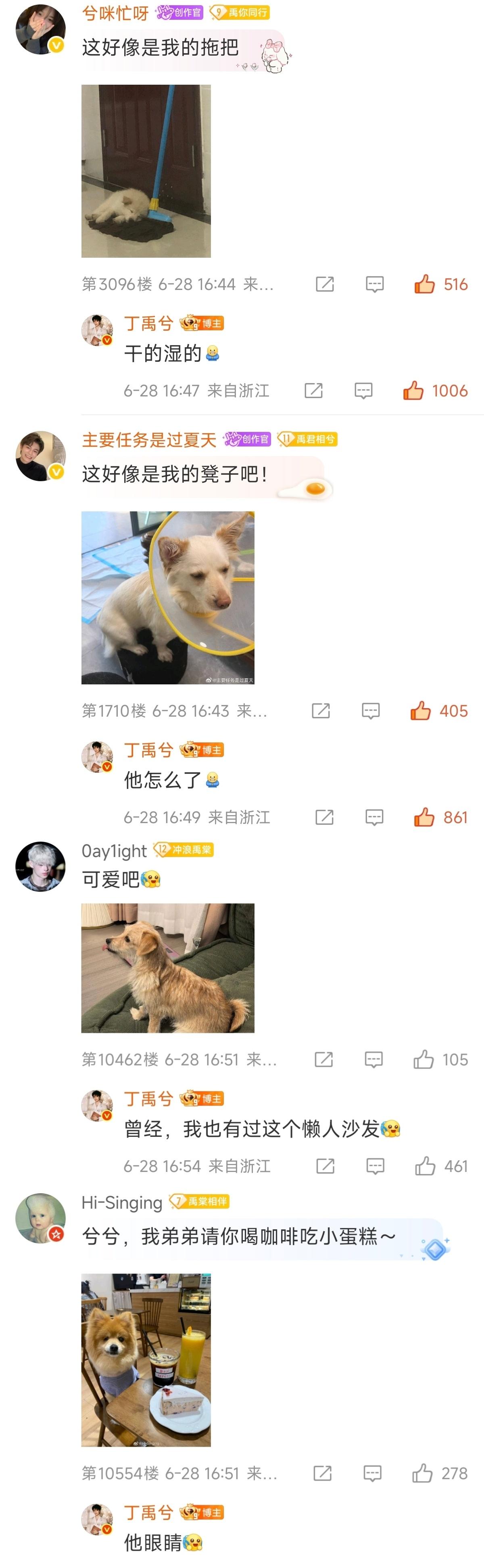Like 丁禹兮's reply 他怎么了
Image resolution: width=484 pixels, height=1568 pixels.
tap(424, 817)
